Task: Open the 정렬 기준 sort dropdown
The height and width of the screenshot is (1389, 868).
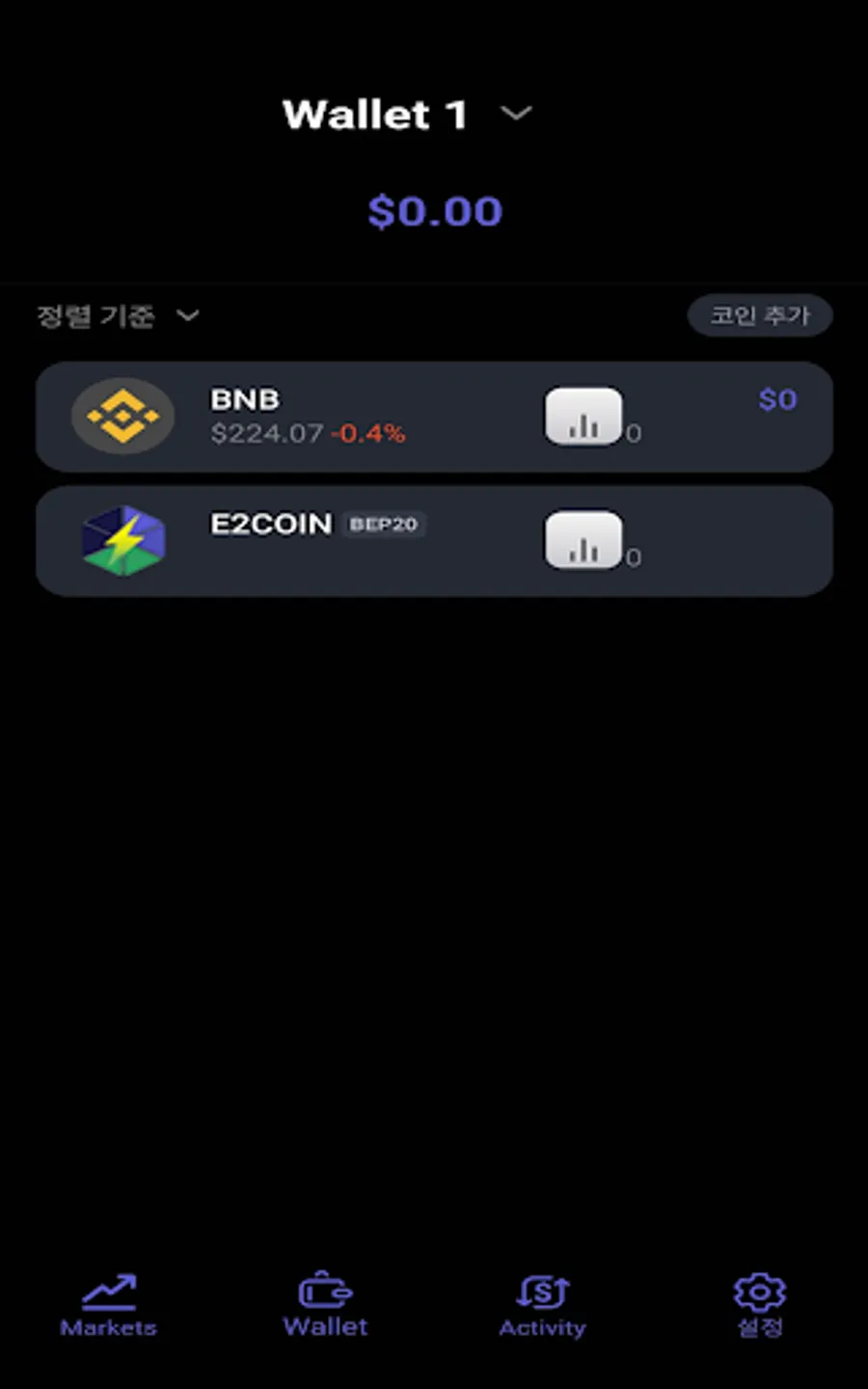Action: click(118, 315)
